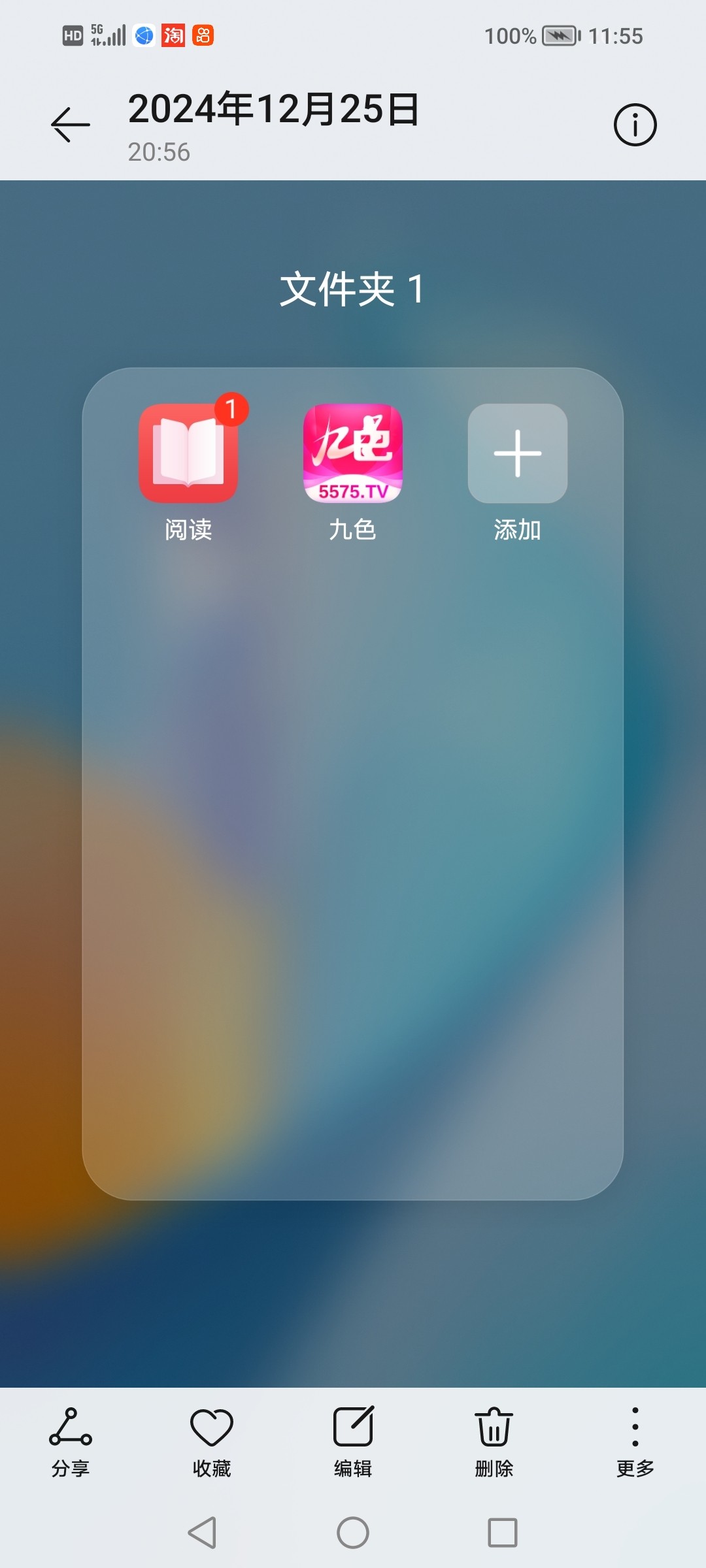Open the date 2024年12月25日 details
This screenshot has height=1568, width=706.
275,110
